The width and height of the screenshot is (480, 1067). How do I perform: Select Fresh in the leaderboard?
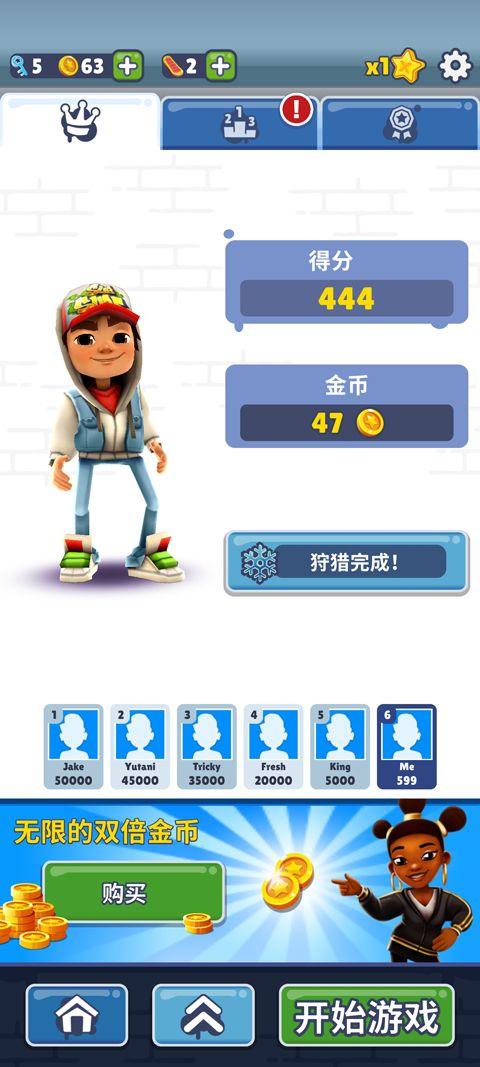273,746
